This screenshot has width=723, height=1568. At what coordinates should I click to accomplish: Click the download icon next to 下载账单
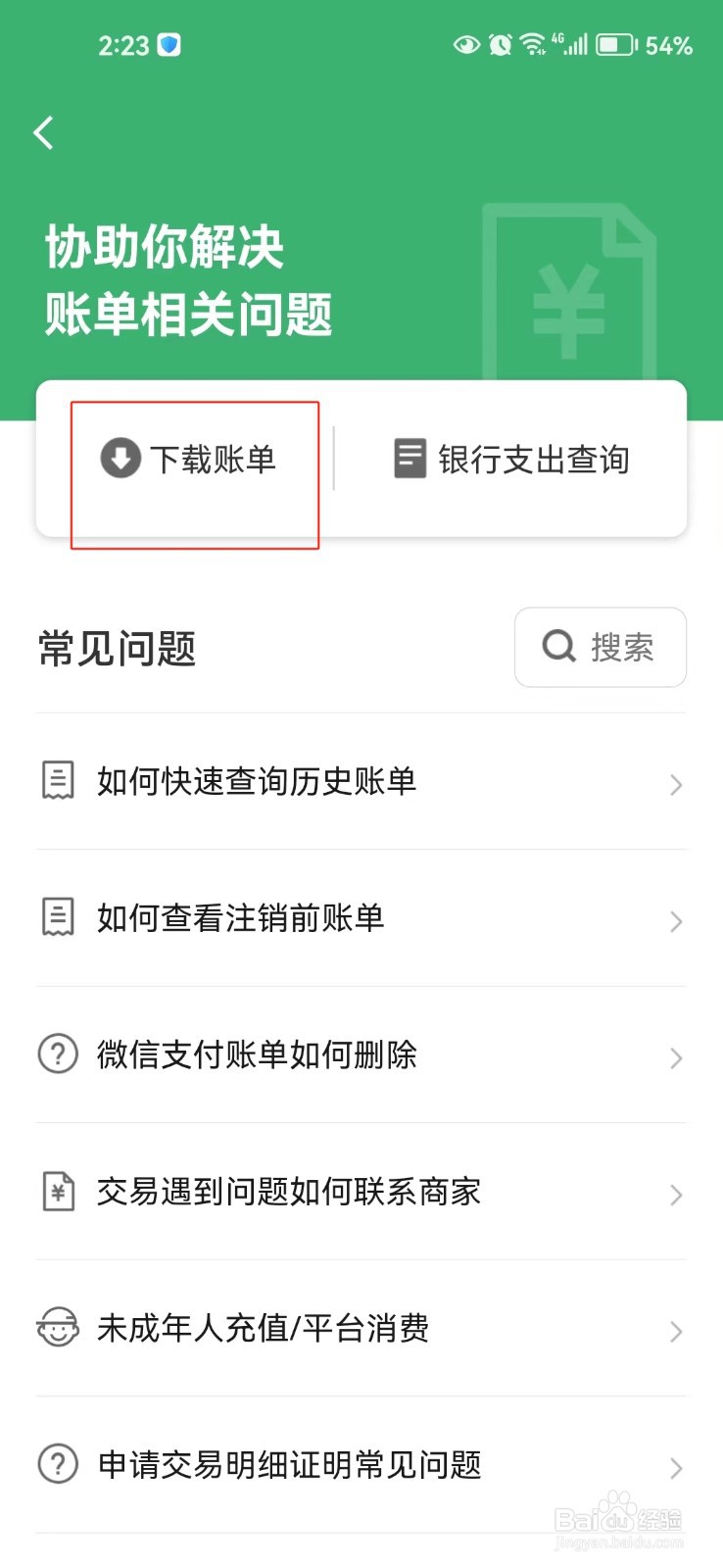tap(120, 458)
